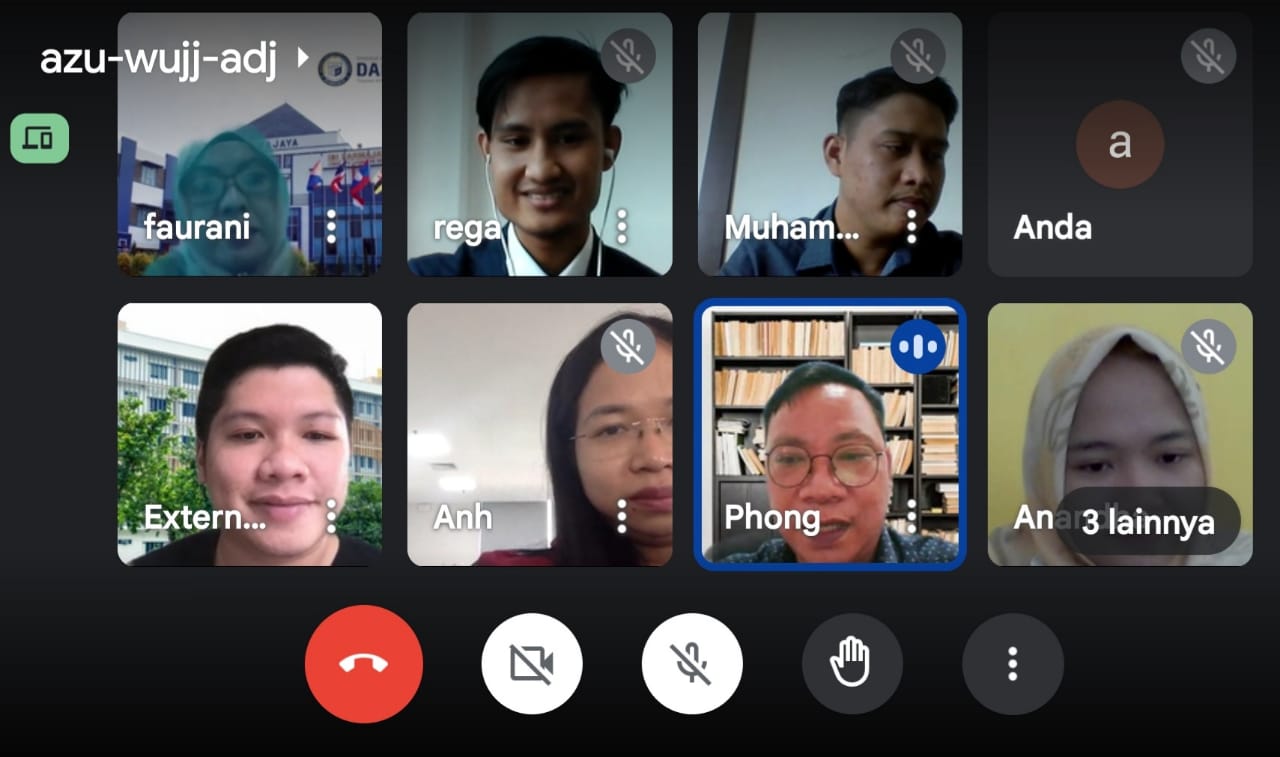End the call with the red button

[x=363, y=664]
